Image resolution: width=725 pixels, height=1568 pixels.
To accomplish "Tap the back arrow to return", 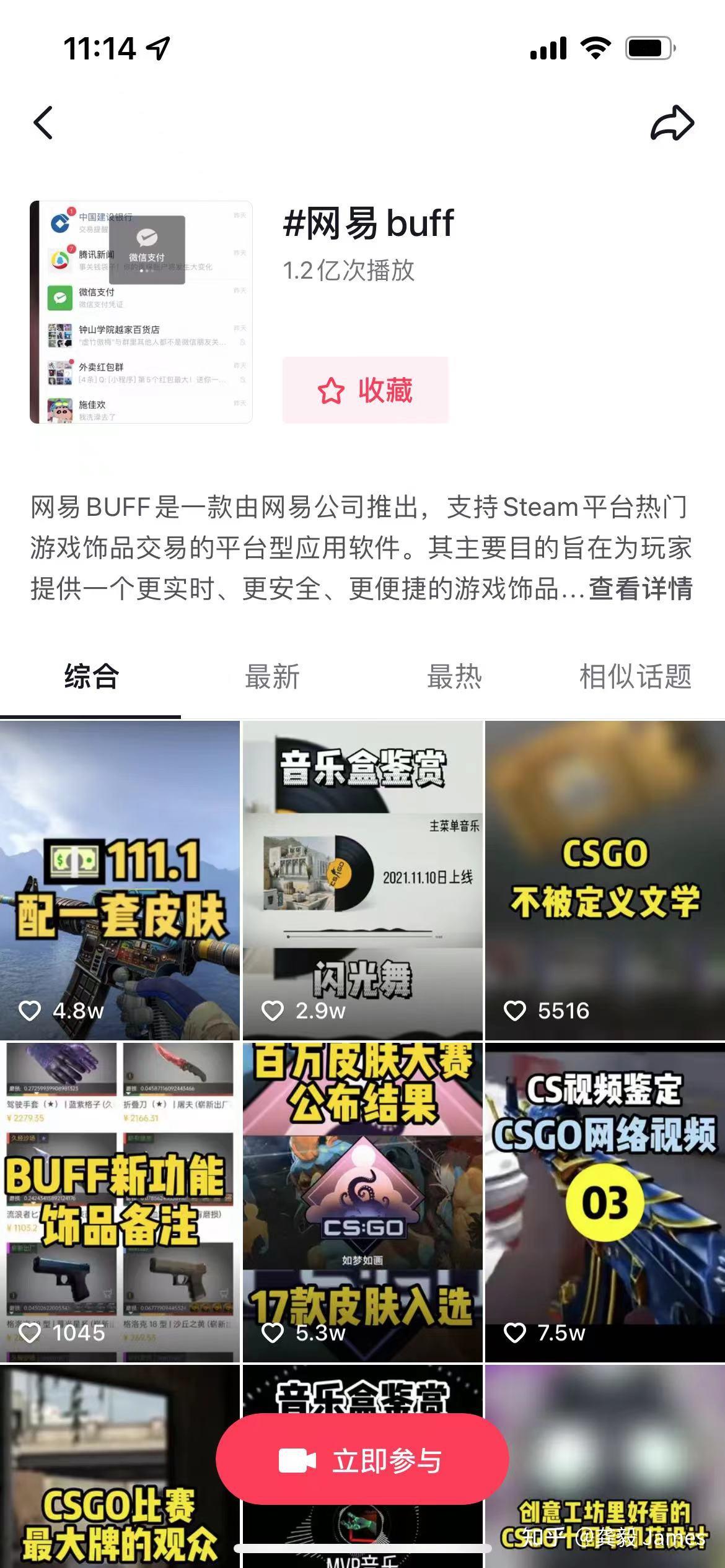I will [x=43, y=123].
